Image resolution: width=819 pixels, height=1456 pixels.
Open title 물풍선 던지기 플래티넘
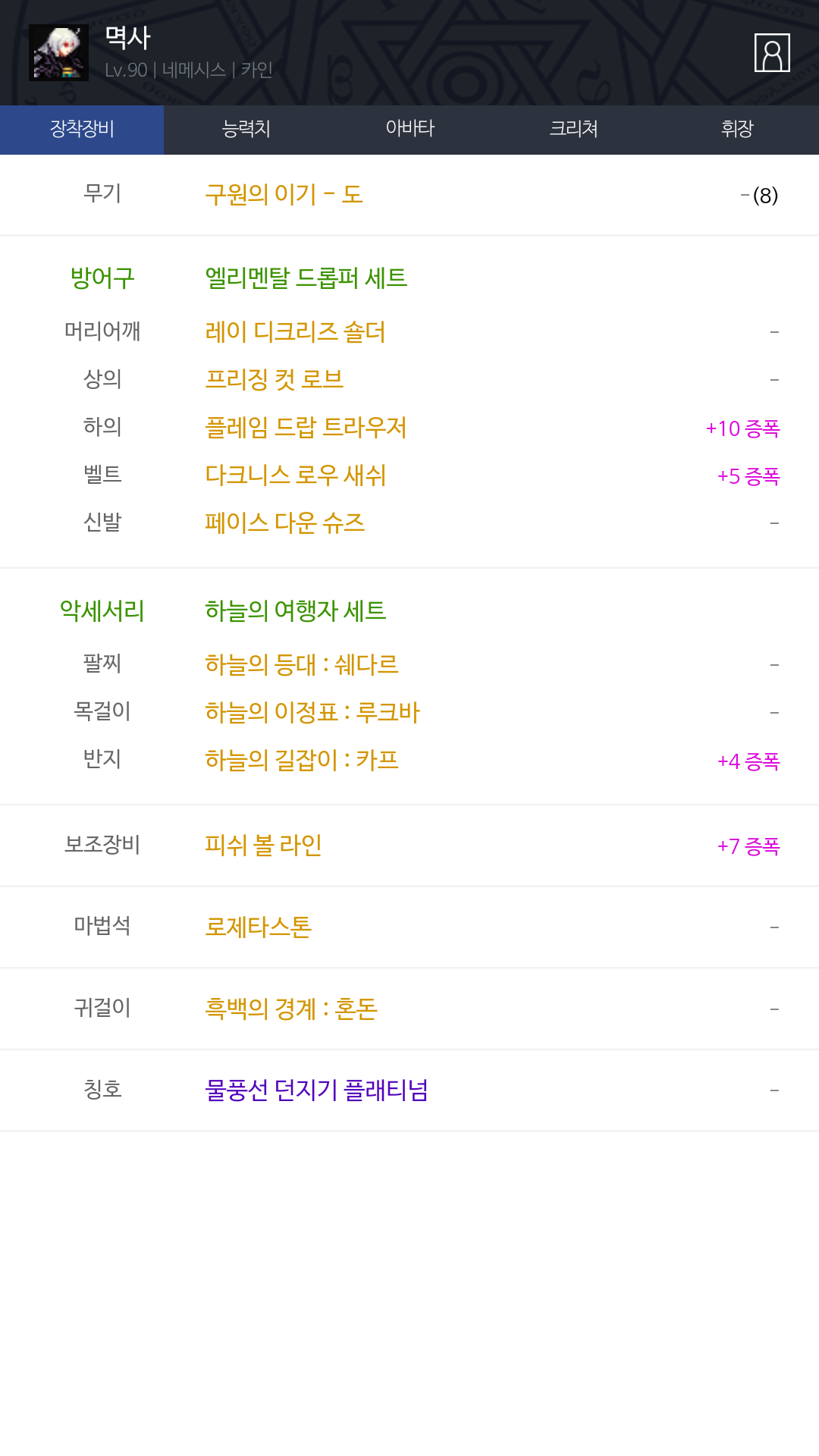pyautogui.click(x=317, y=1090)
